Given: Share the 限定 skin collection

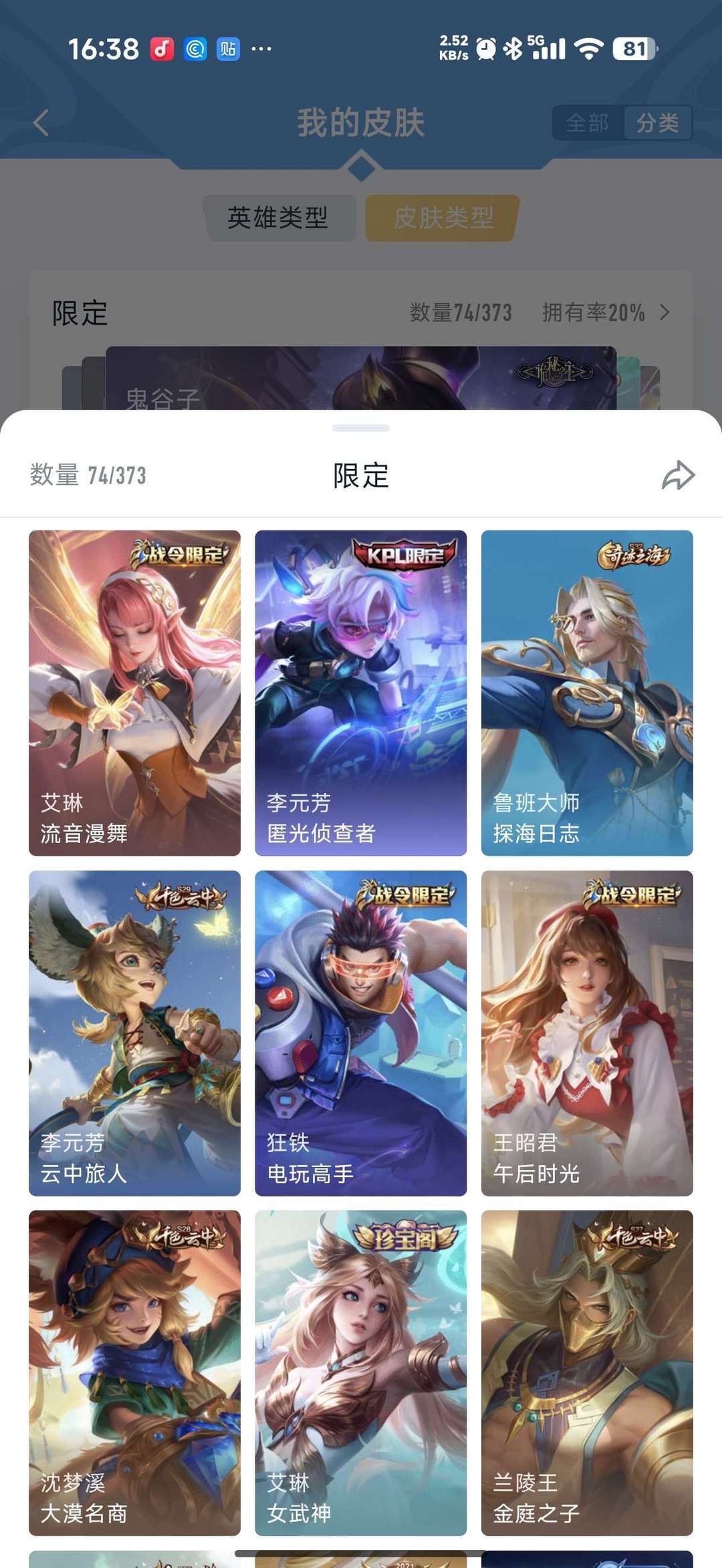Looking at the screenshot, I should click(678, 475).
